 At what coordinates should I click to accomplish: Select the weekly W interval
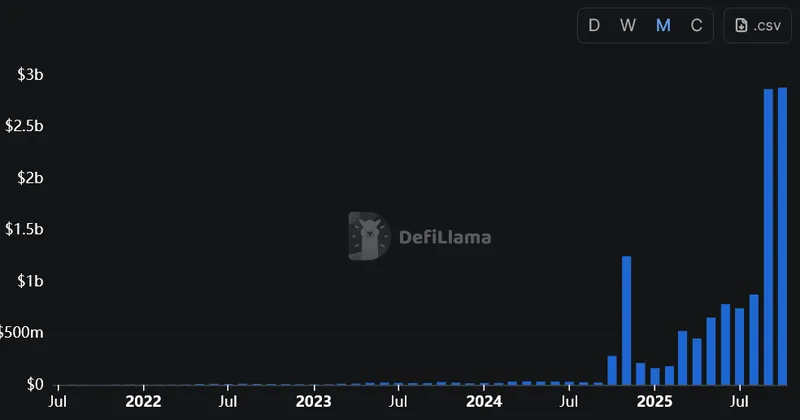628,26
